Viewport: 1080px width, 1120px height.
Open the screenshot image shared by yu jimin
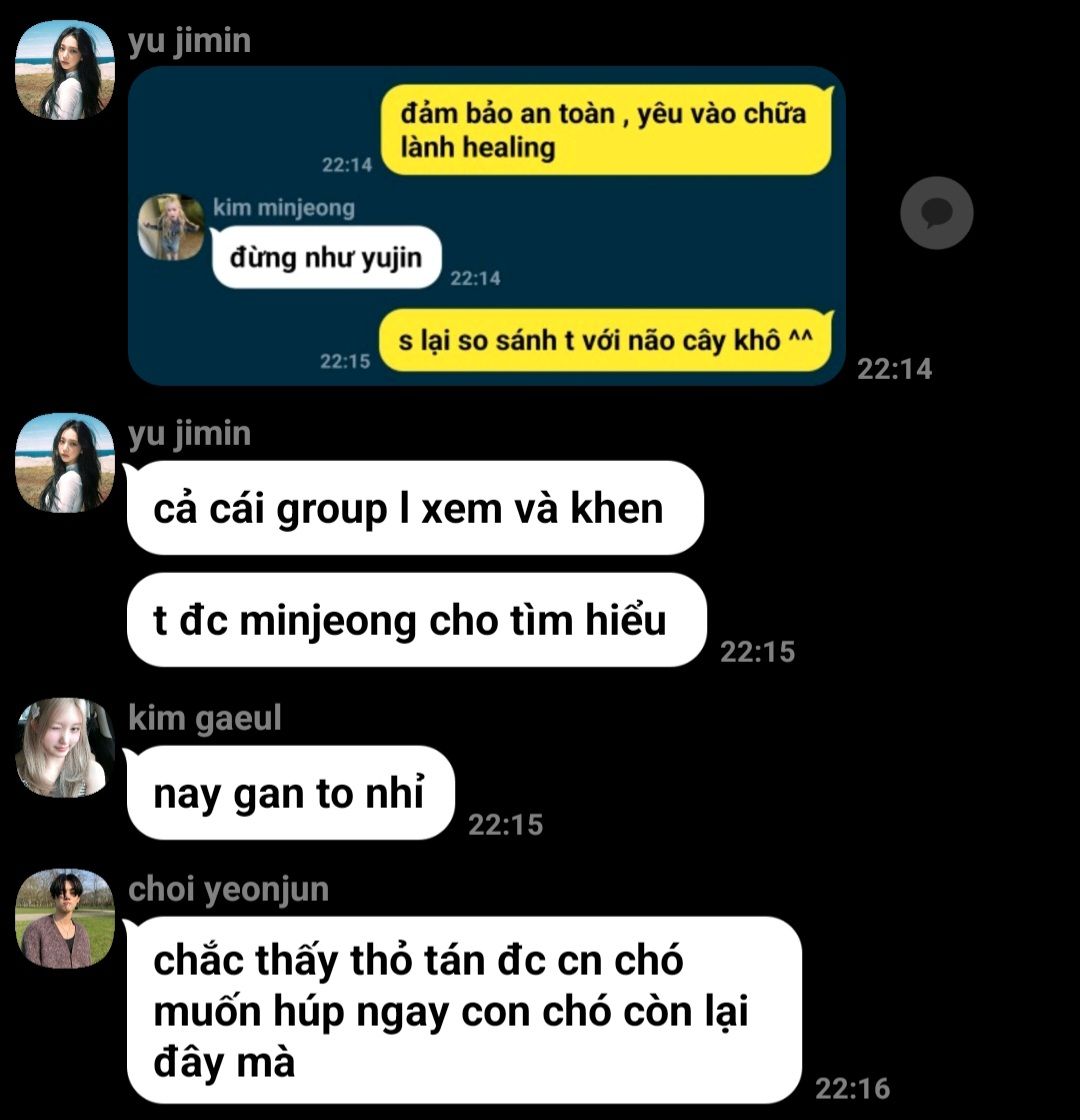(x=486, y=226)
